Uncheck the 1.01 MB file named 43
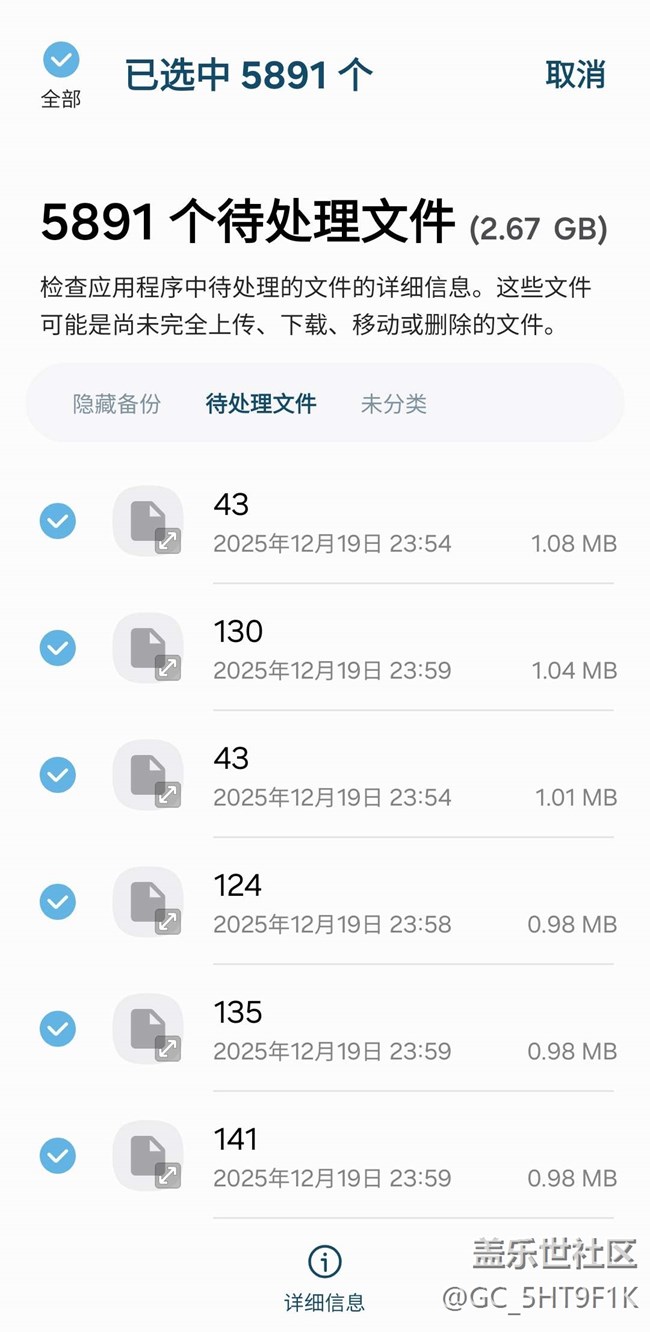Viewport: 650px width, 1332px height. [x=58, y=775]
